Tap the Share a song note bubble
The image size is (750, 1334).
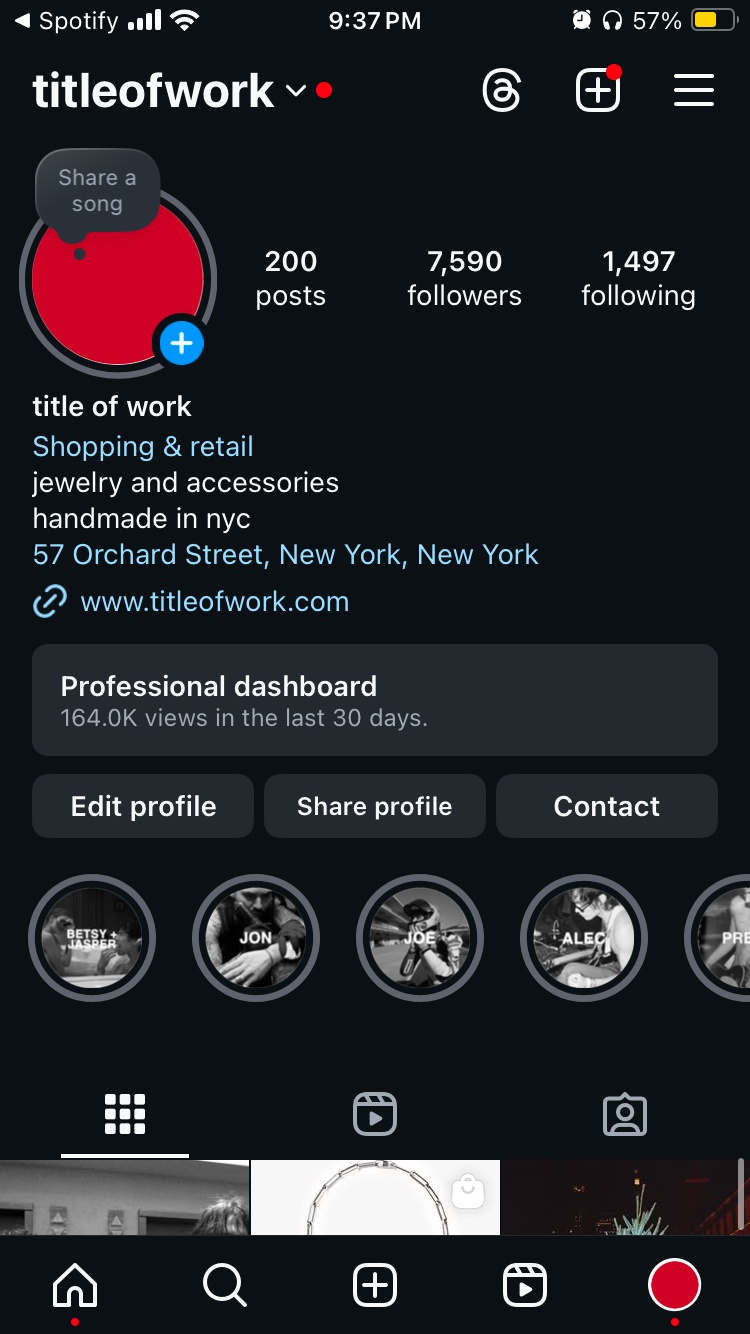[x=97, y=190]
